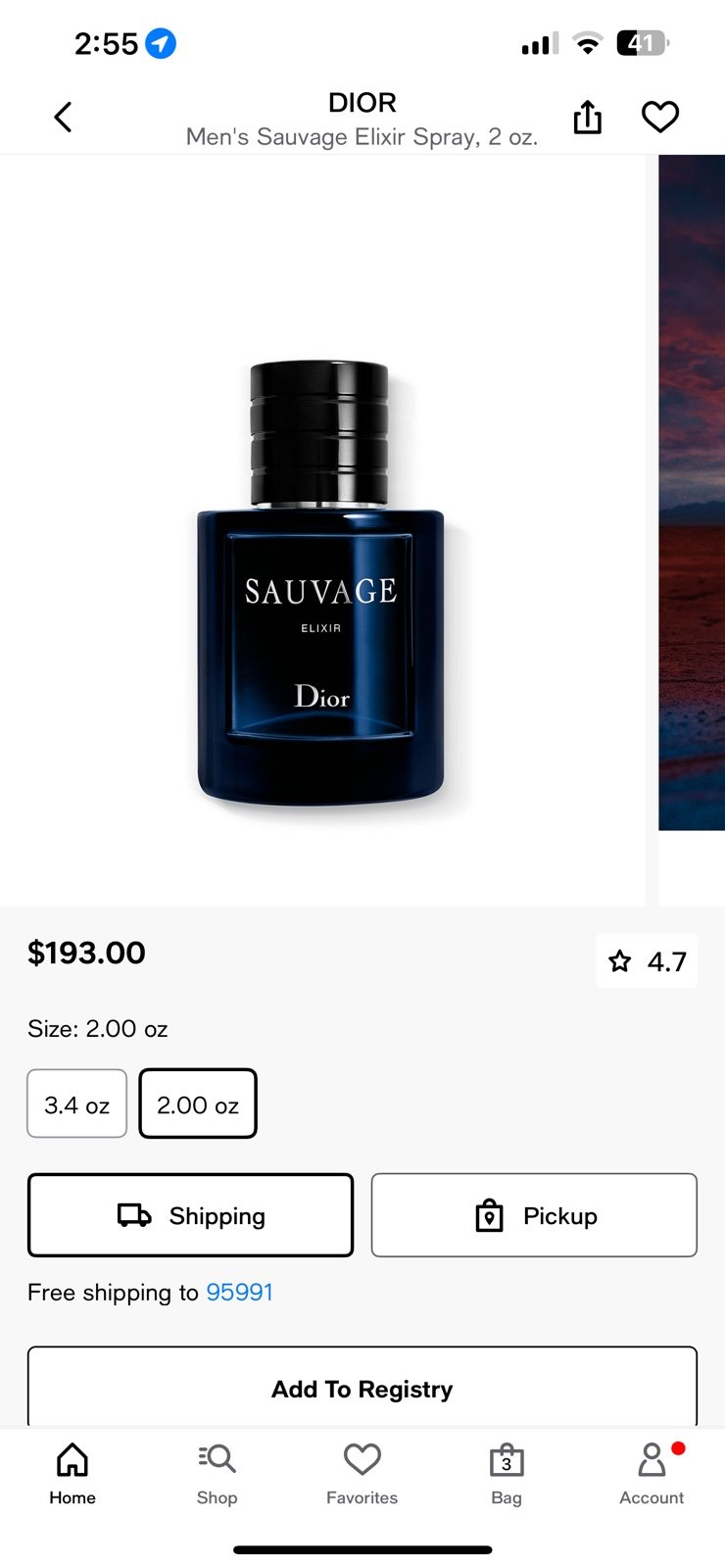Image resolution: width=725 pixels, height=1568 pixels.
Task: Go back using the back arrow
Action: point(63,118)
